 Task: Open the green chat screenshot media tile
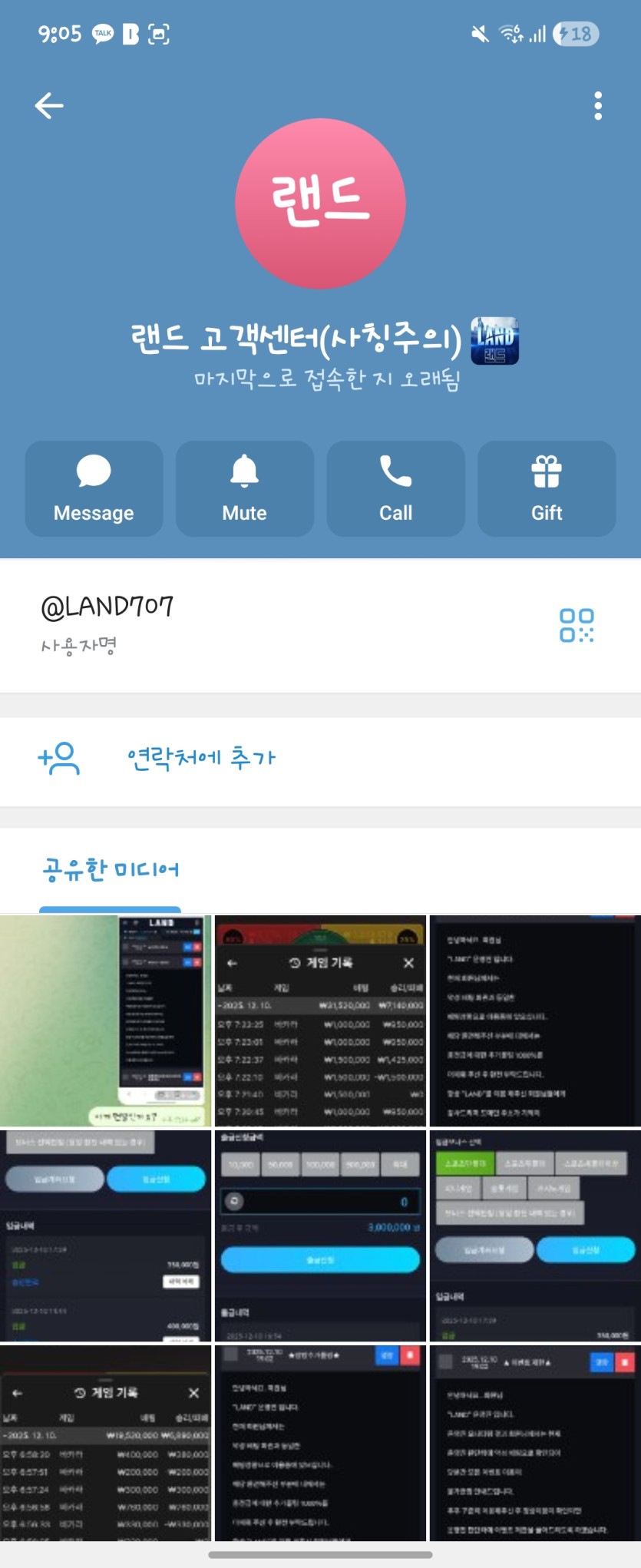click(105, 1021)
